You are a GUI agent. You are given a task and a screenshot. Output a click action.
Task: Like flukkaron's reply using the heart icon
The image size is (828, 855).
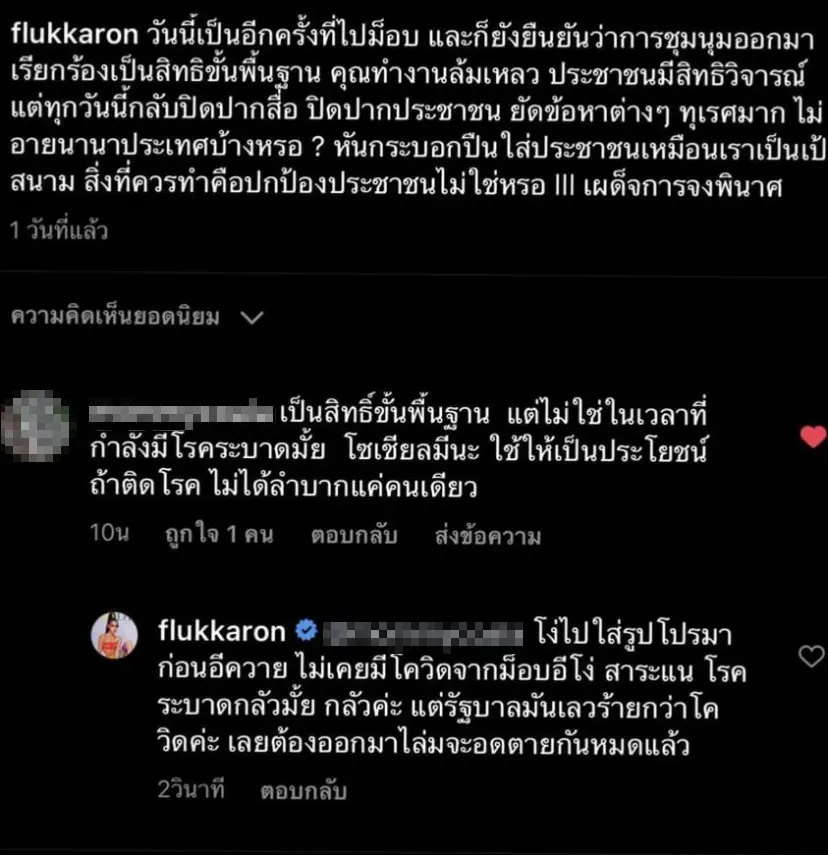click(809, 656)
